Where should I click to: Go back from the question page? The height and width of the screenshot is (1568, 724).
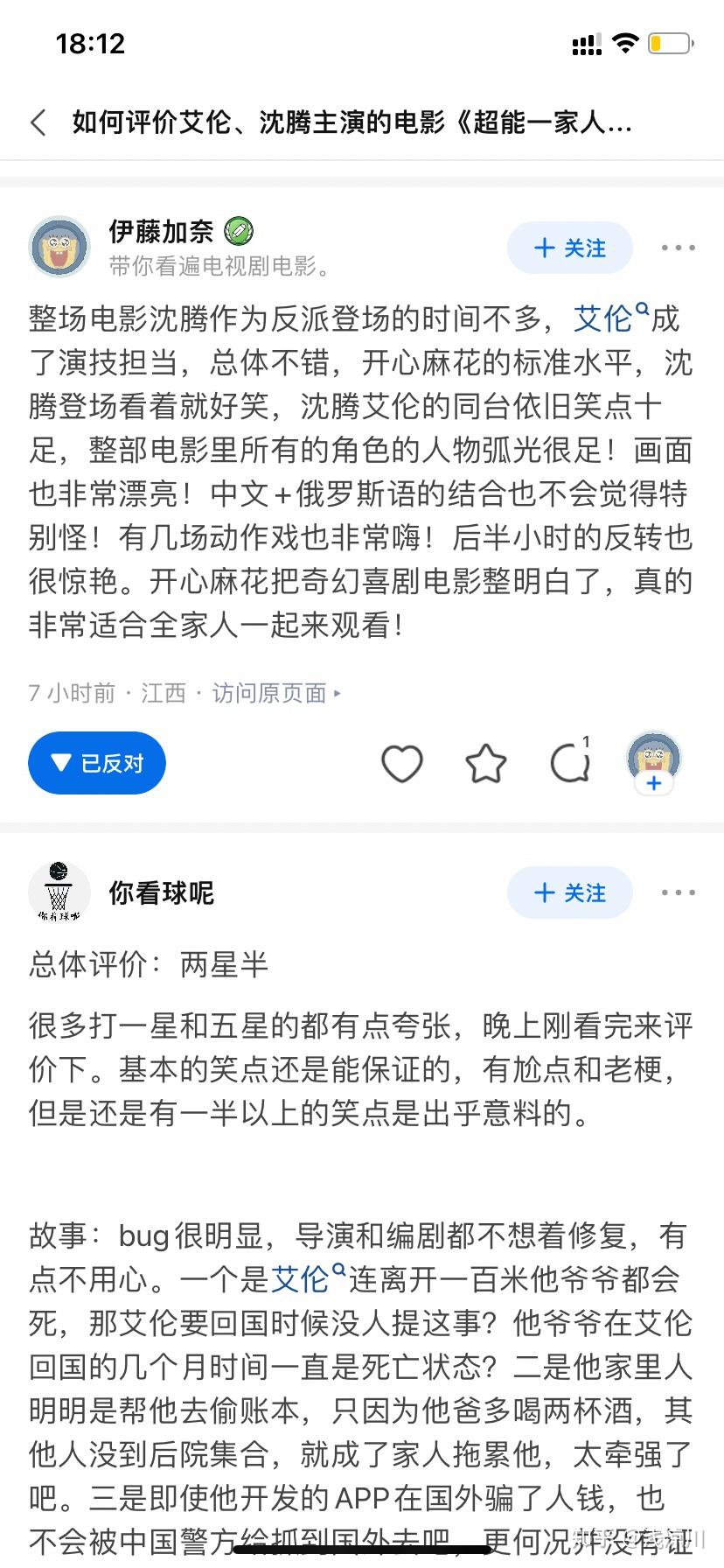38,122
